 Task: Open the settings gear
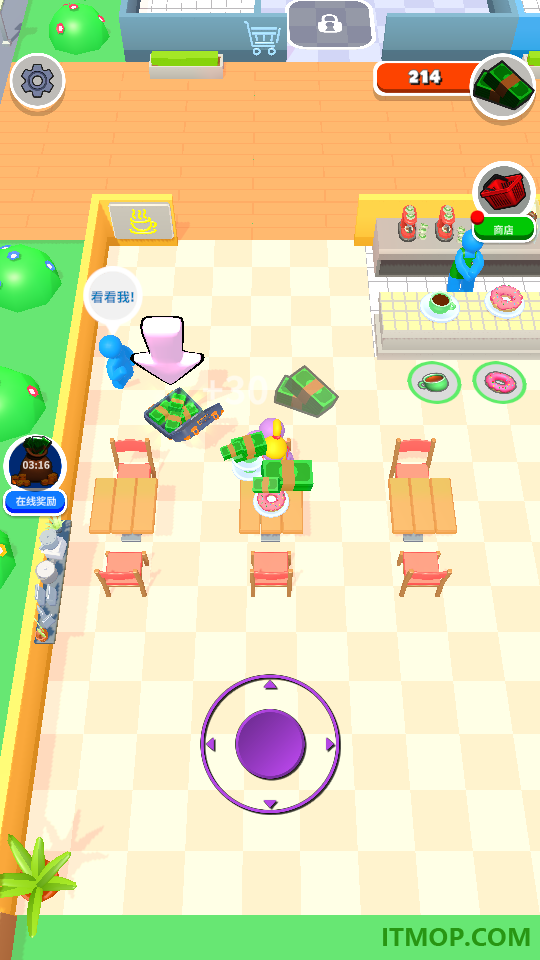[37, 81]
